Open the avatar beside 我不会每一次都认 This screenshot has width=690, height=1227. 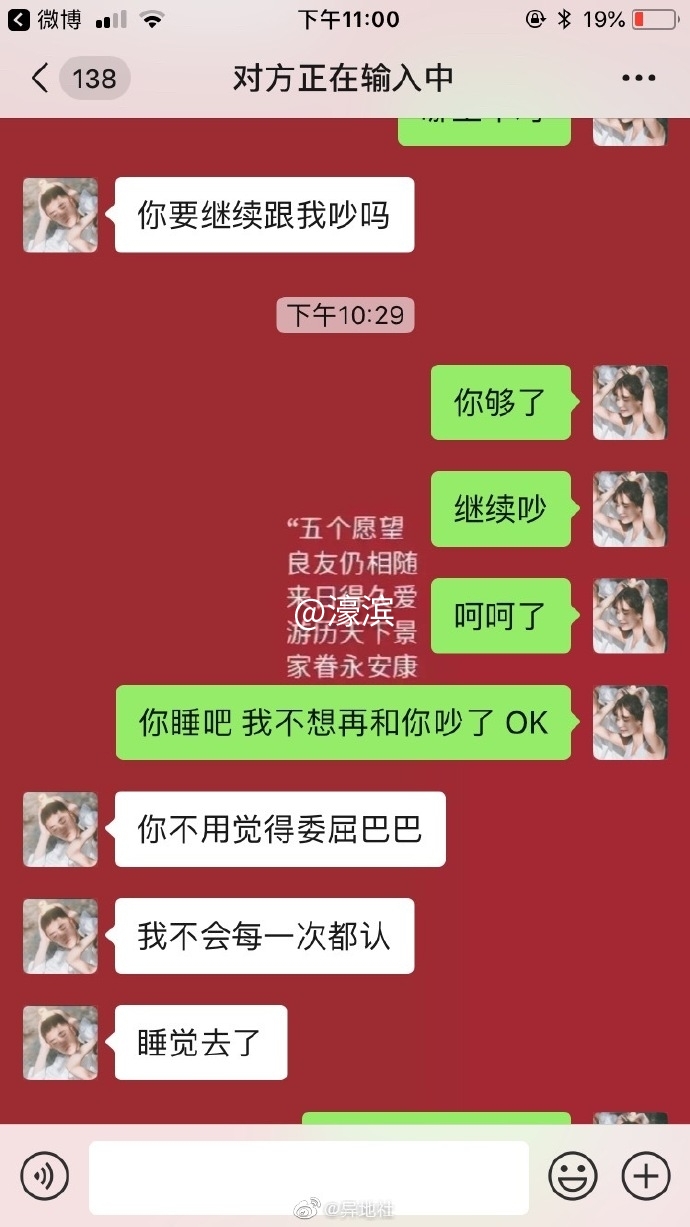(60, 936)
